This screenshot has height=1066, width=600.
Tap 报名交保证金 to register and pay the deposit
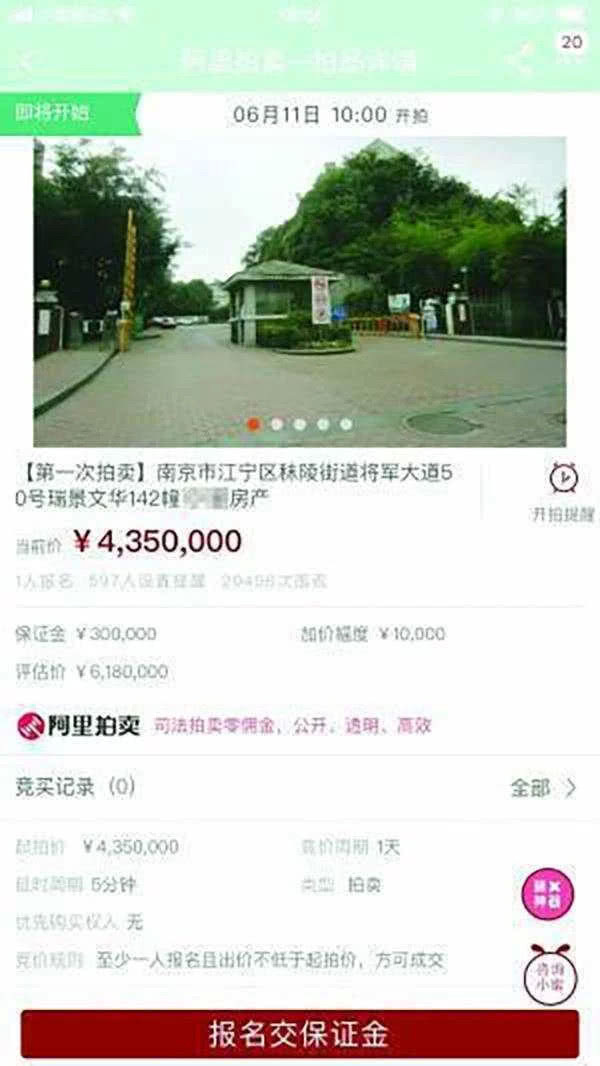[x=299, y=1033]
